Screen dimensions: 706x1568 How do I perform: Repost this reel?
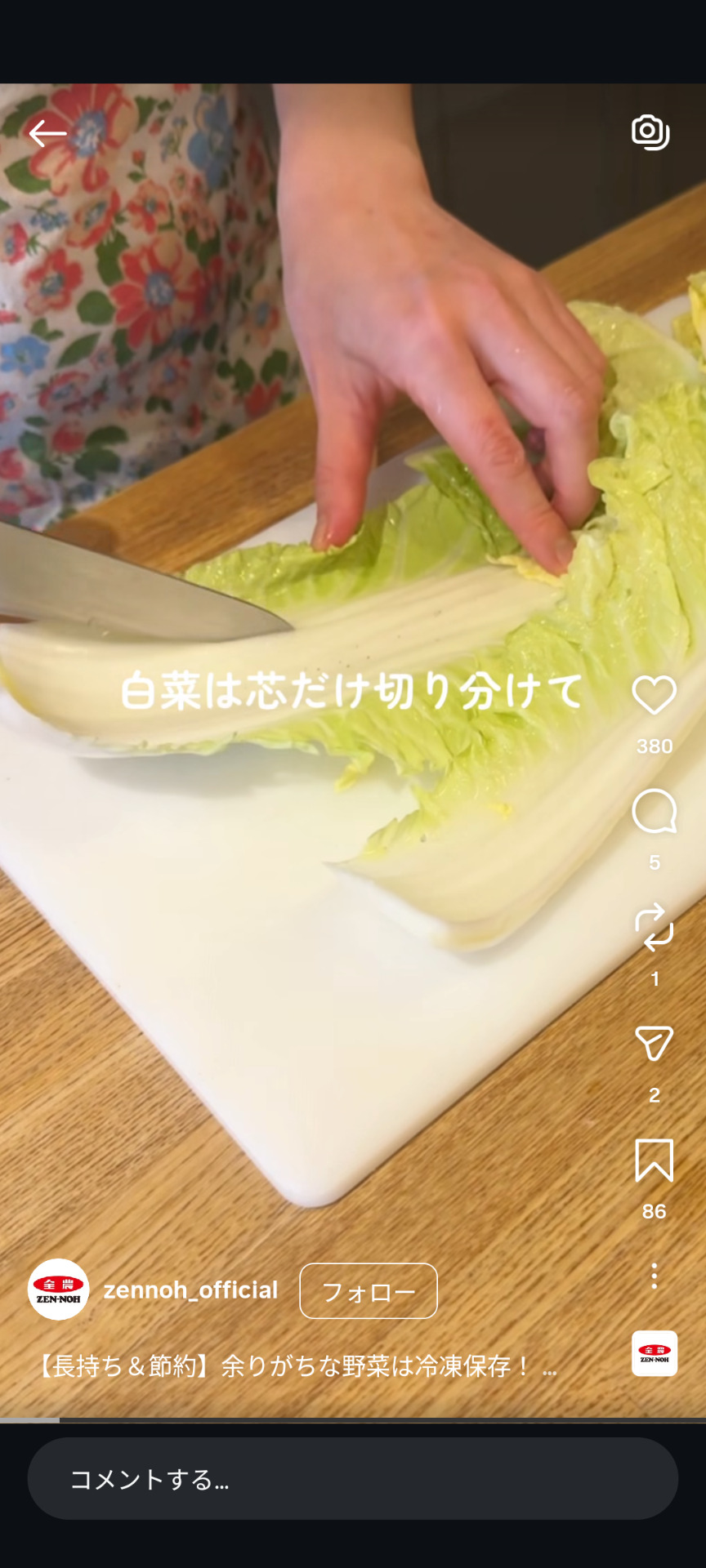pos(655,928)
